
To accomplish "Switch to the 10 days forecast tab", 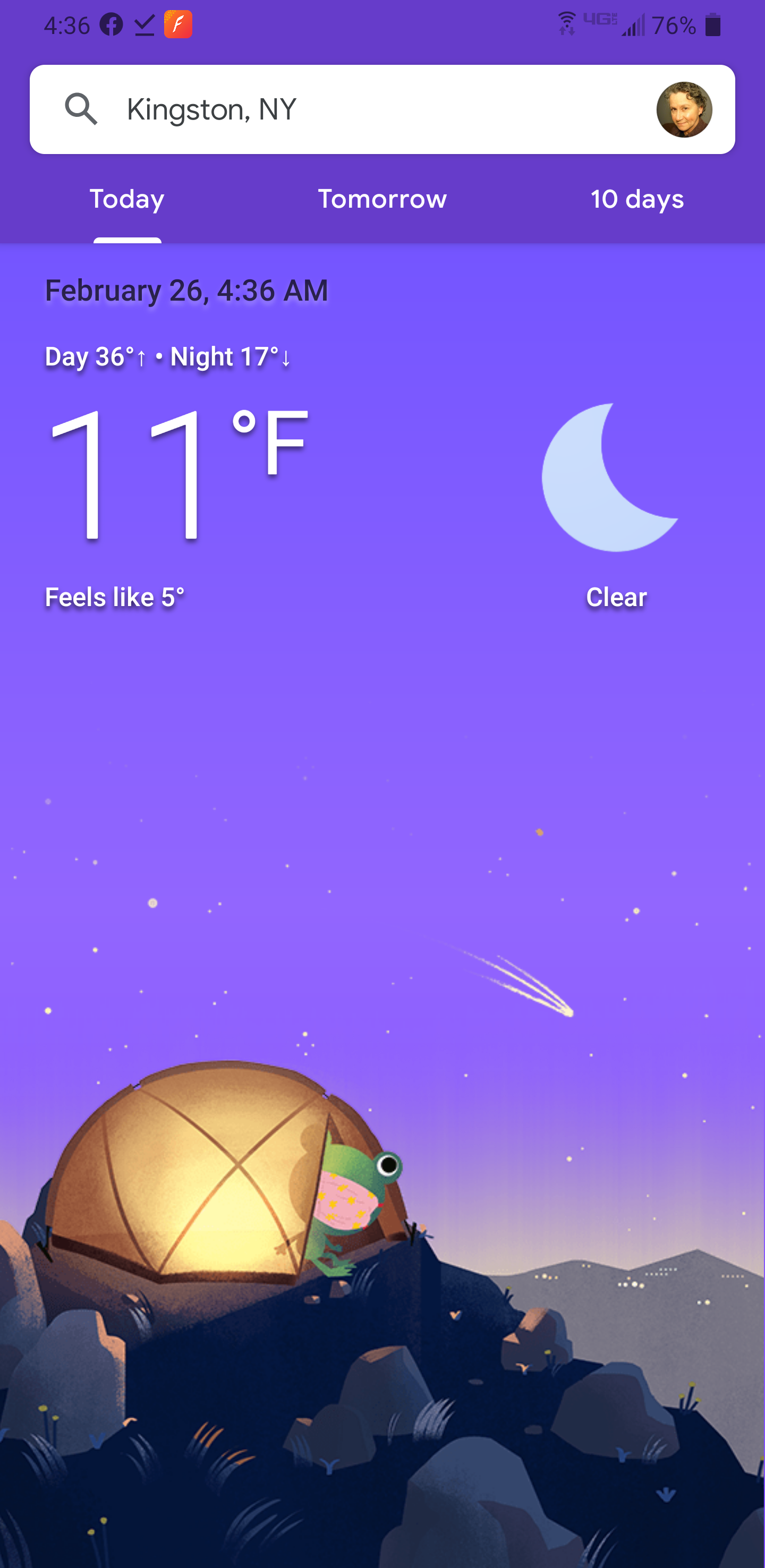I will click(636, 200).
